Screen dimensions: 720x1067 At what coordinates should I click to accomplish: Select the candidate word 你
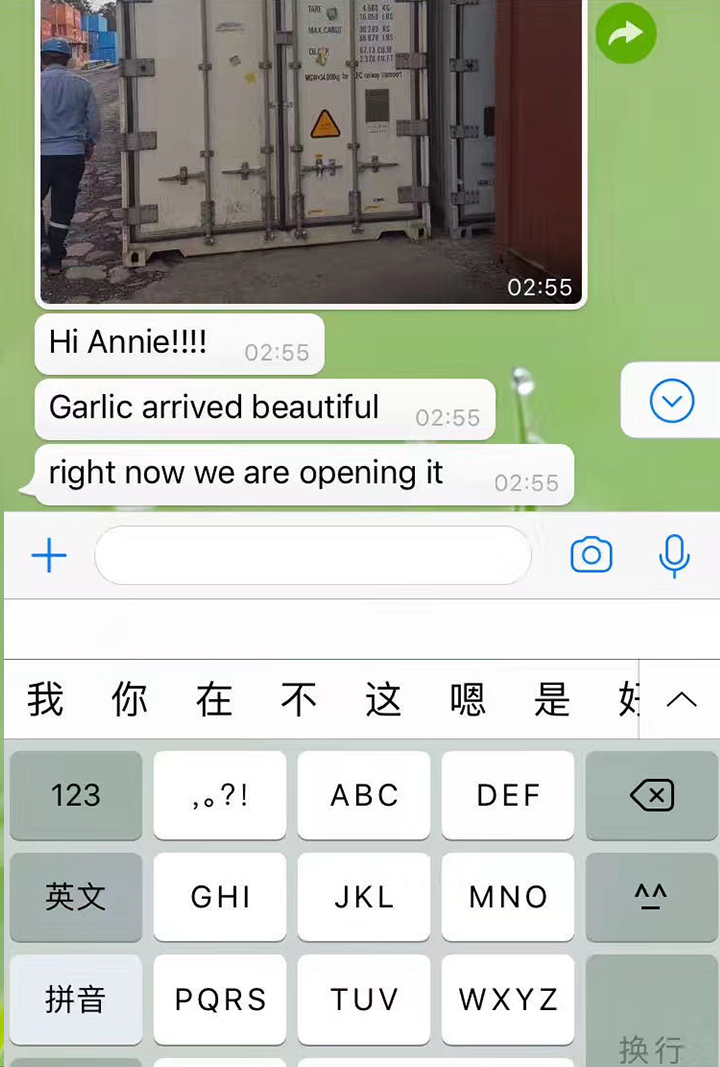click(x=130, y=700)
